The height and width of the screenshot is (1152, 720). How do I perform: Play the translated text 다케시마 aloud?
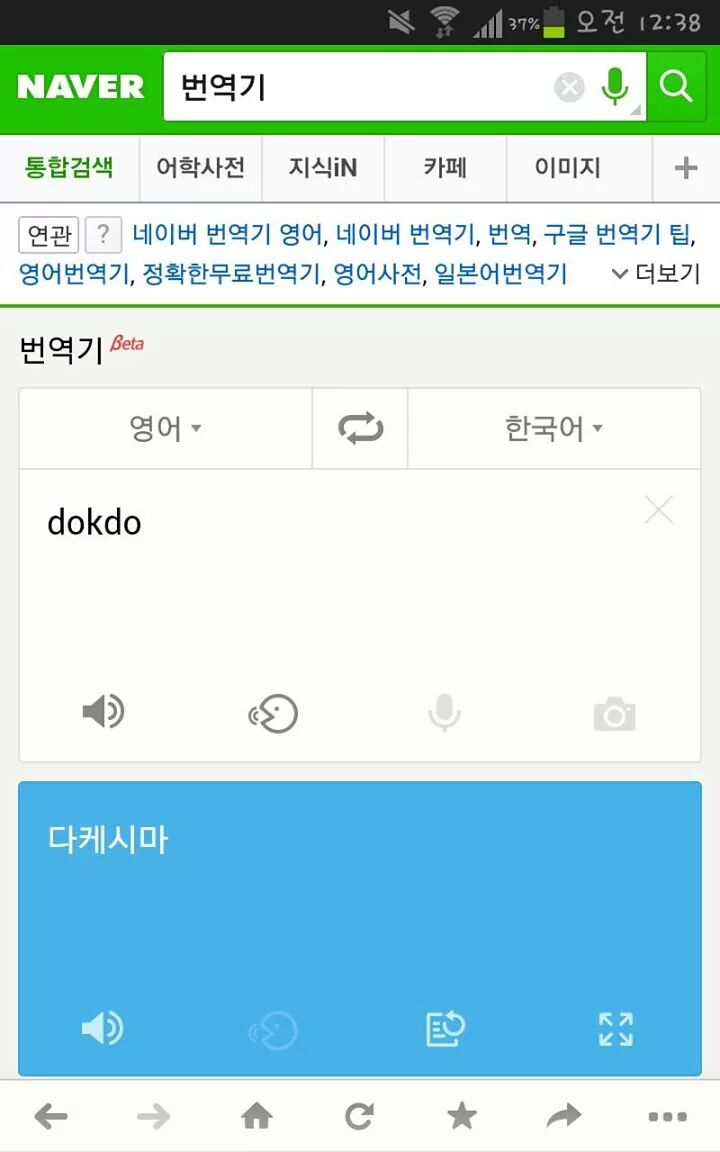pos(102,1027)
